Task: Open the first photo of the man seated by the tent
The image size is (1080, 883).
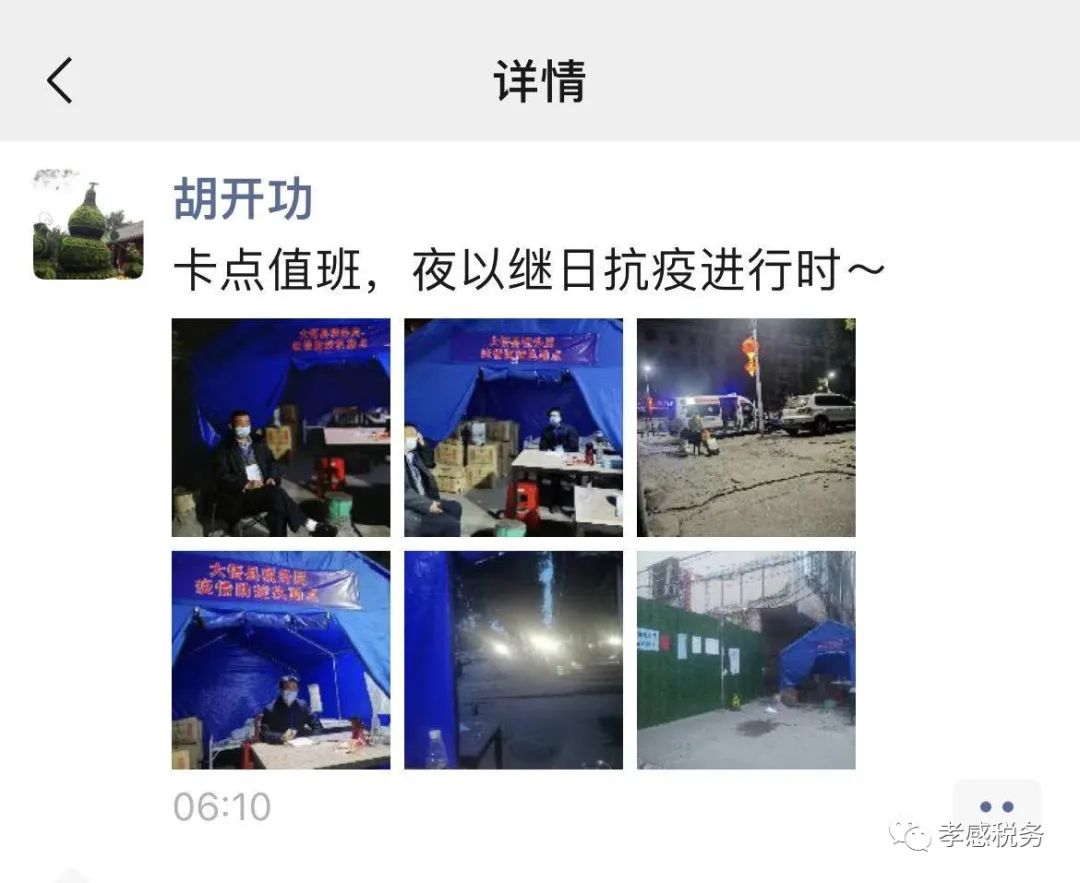Action: tap(281, 427)
